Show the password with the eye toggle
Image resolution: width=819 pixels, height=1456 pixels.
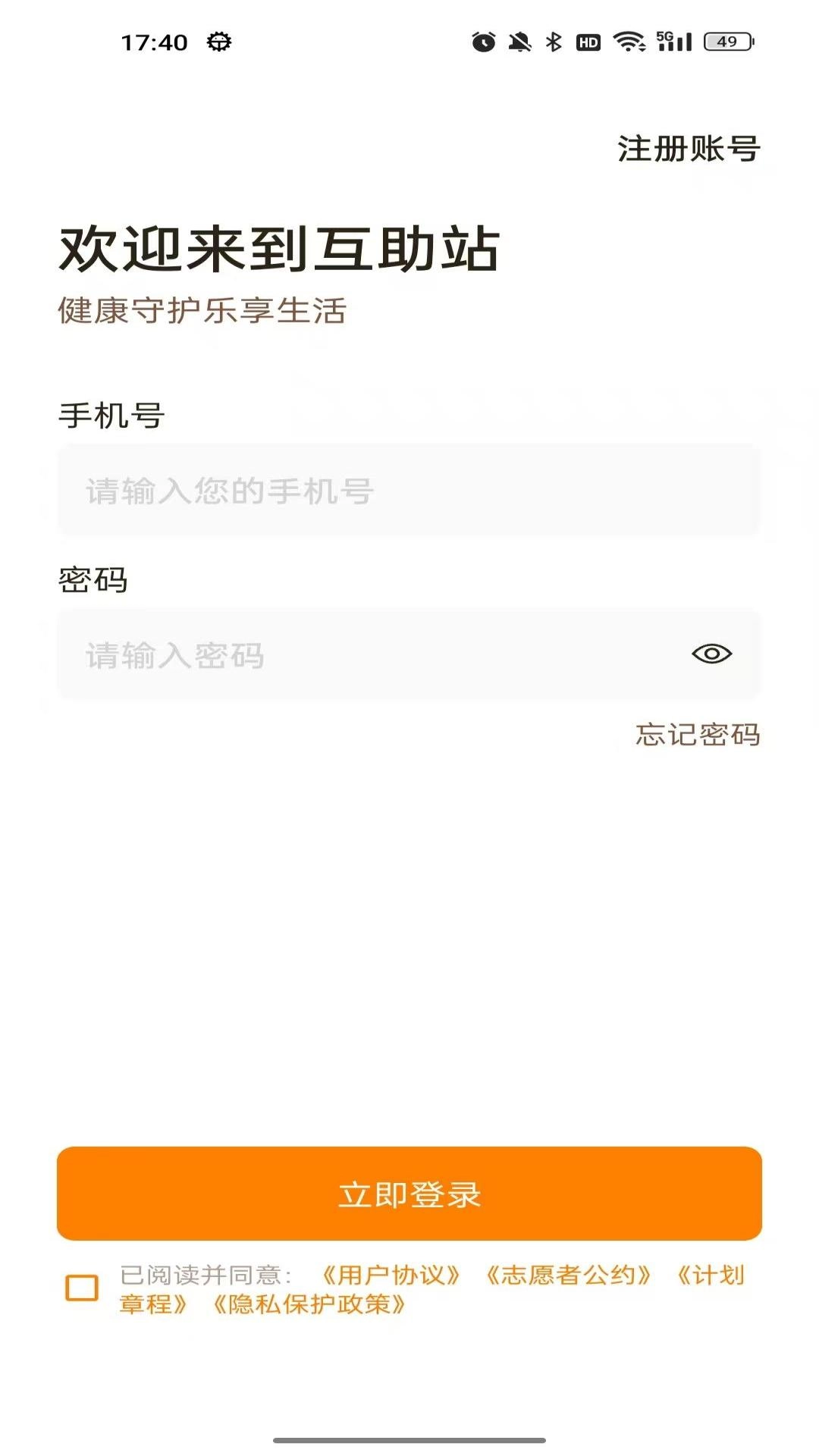pyautogui.click(x=711, y=654)
